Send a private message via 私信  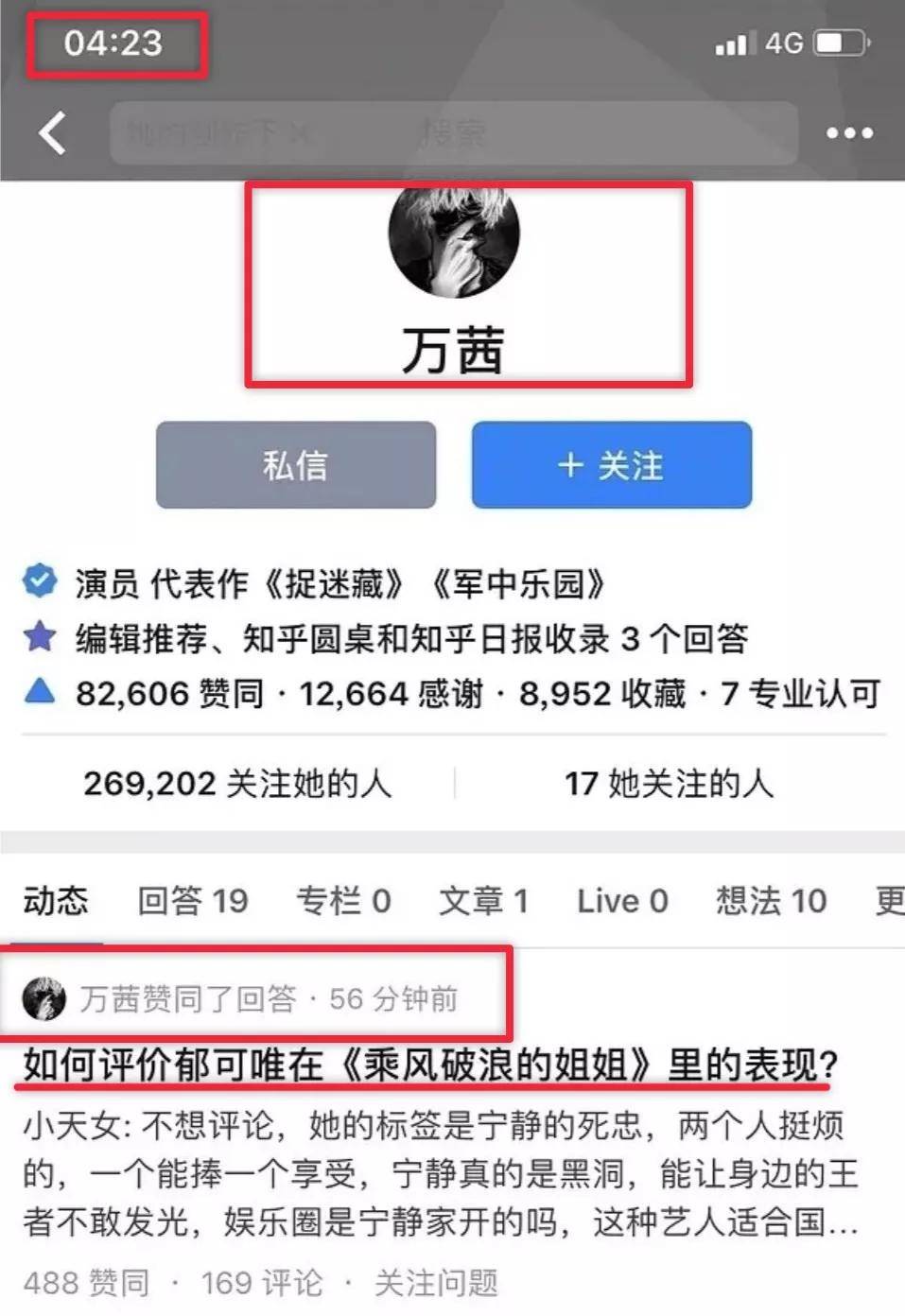[295, 465]
